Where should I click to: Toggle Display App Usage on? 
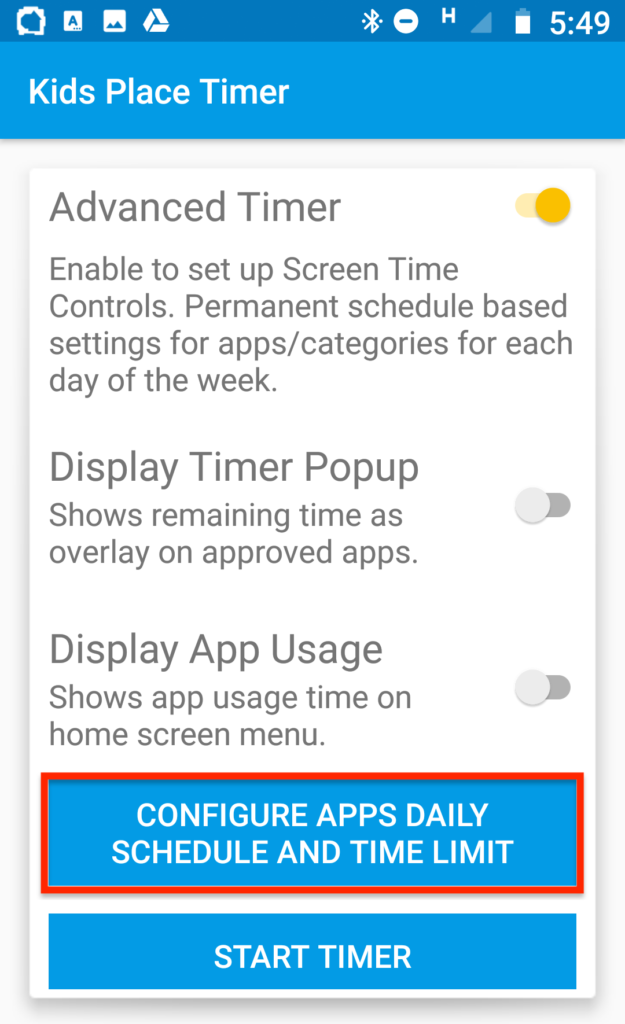(543, 688)
